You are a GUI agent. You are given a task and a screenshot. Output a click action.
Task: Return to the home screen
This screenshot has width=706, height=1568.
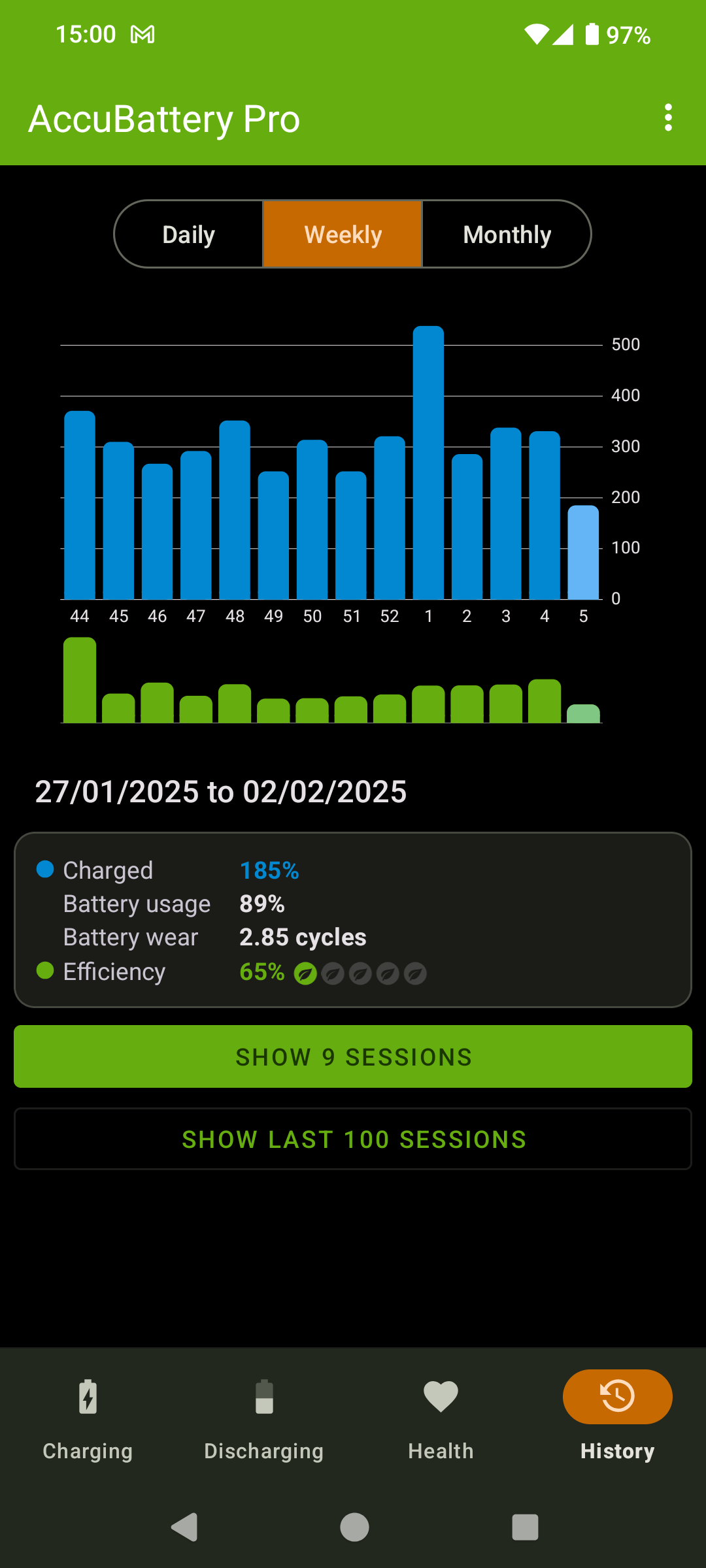[x=354, y=1527]
